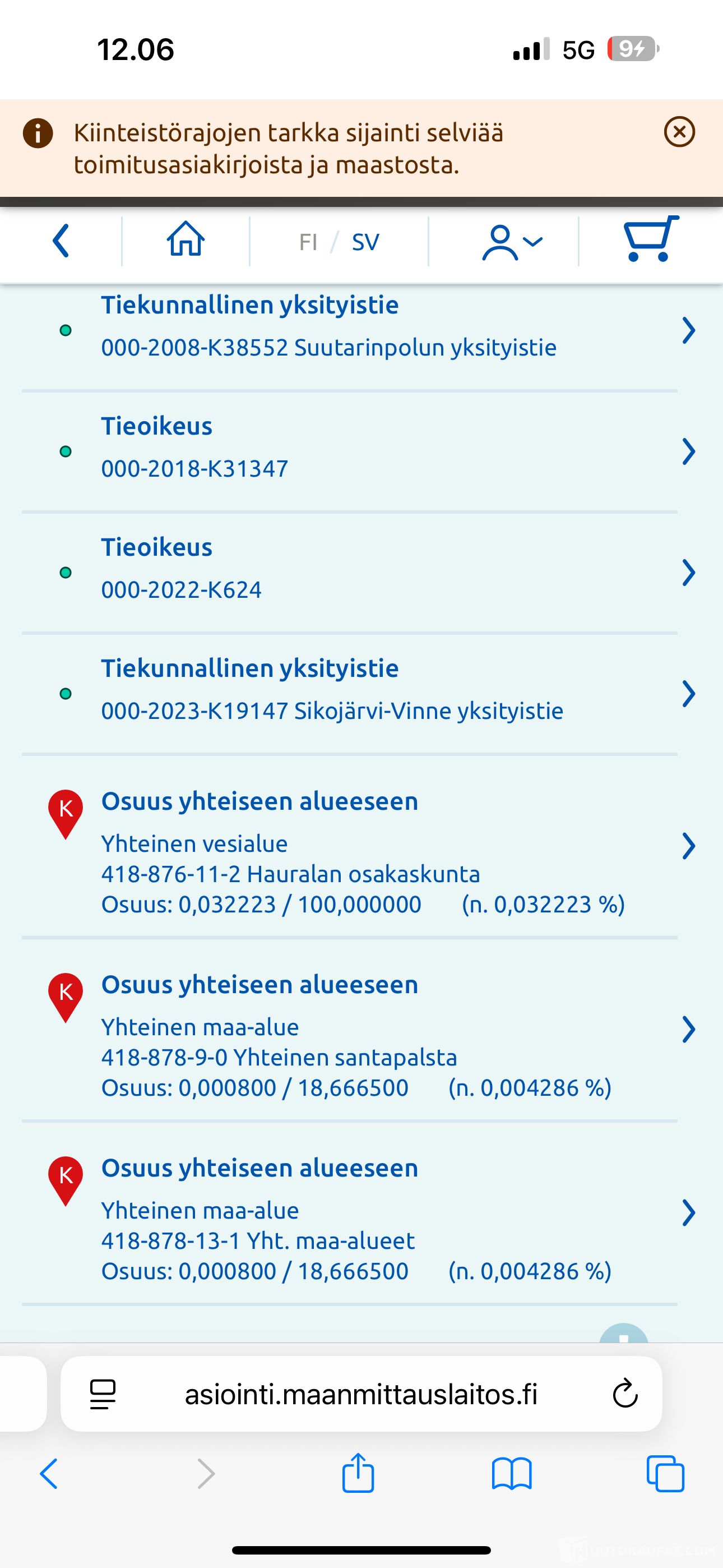723x1568 pixels.
Task: Dismiss the Kiinteistörajojen info banner
Action: [679, 131]
